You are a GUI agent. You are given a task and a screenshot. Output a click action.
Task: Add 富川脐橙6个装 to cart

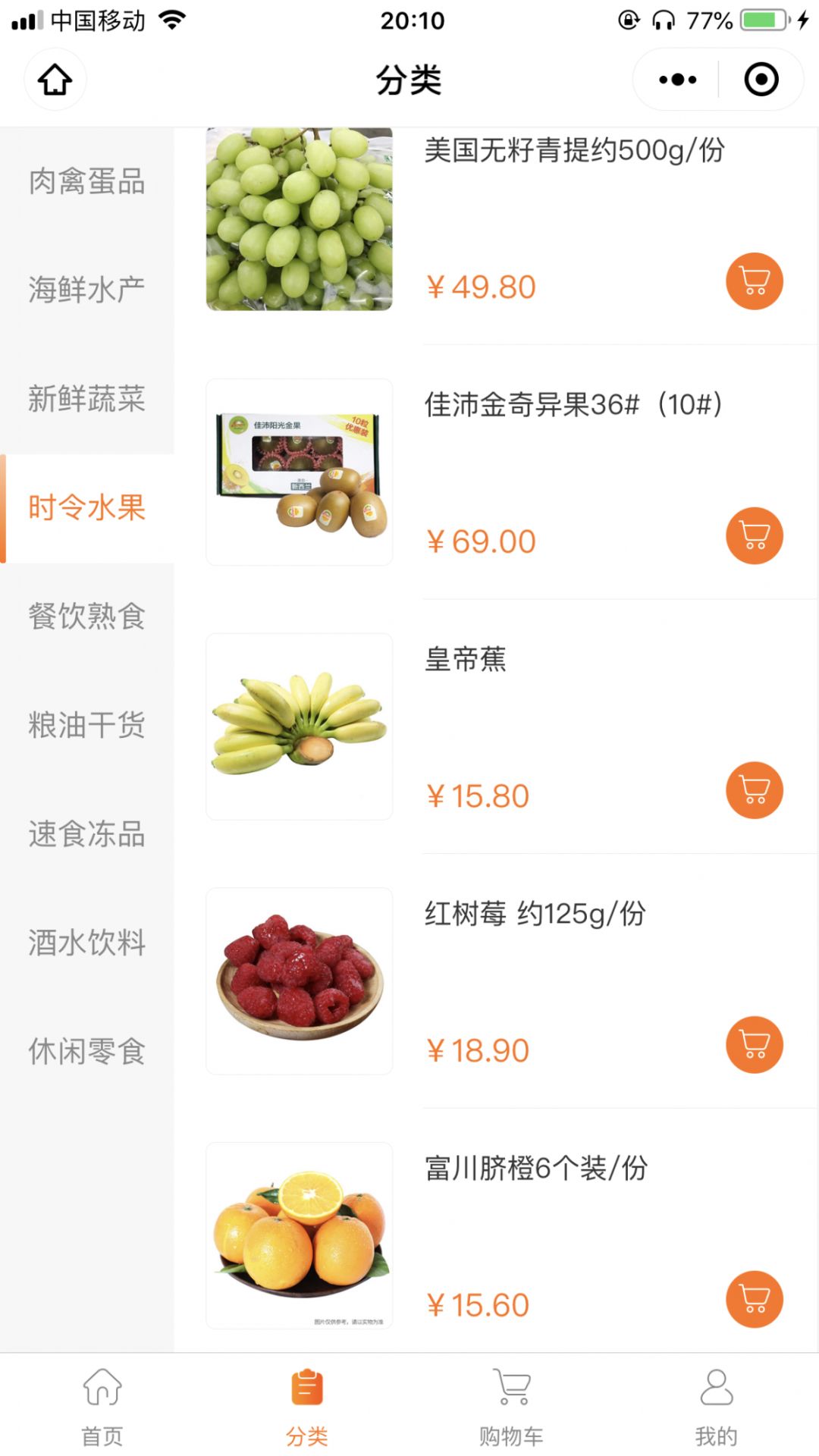click(x=754, y=1299)
